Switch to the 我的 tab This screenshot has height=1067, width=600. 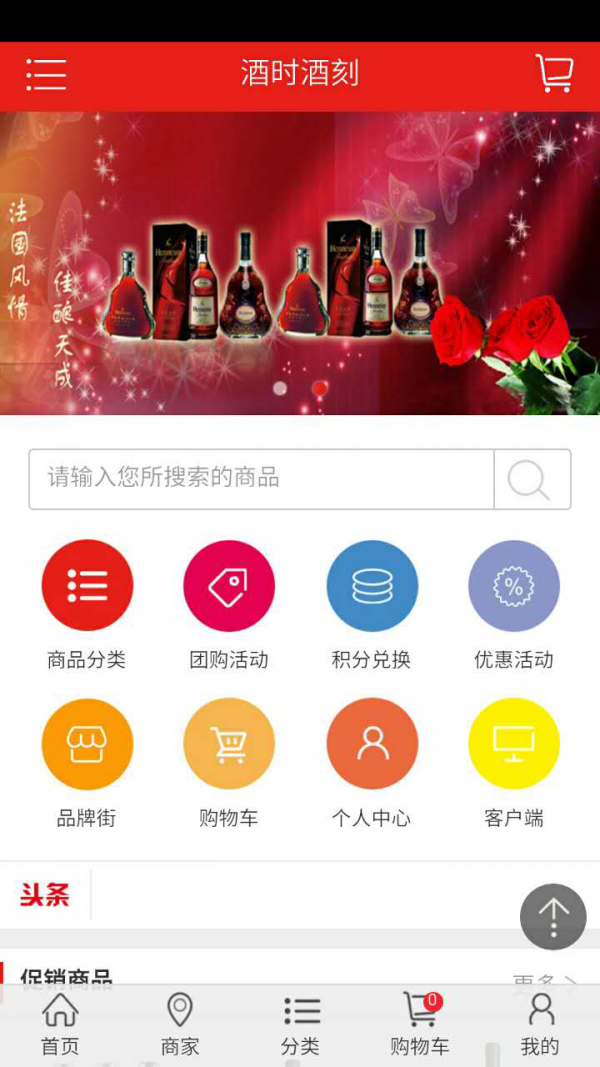tap(540, 1025)
